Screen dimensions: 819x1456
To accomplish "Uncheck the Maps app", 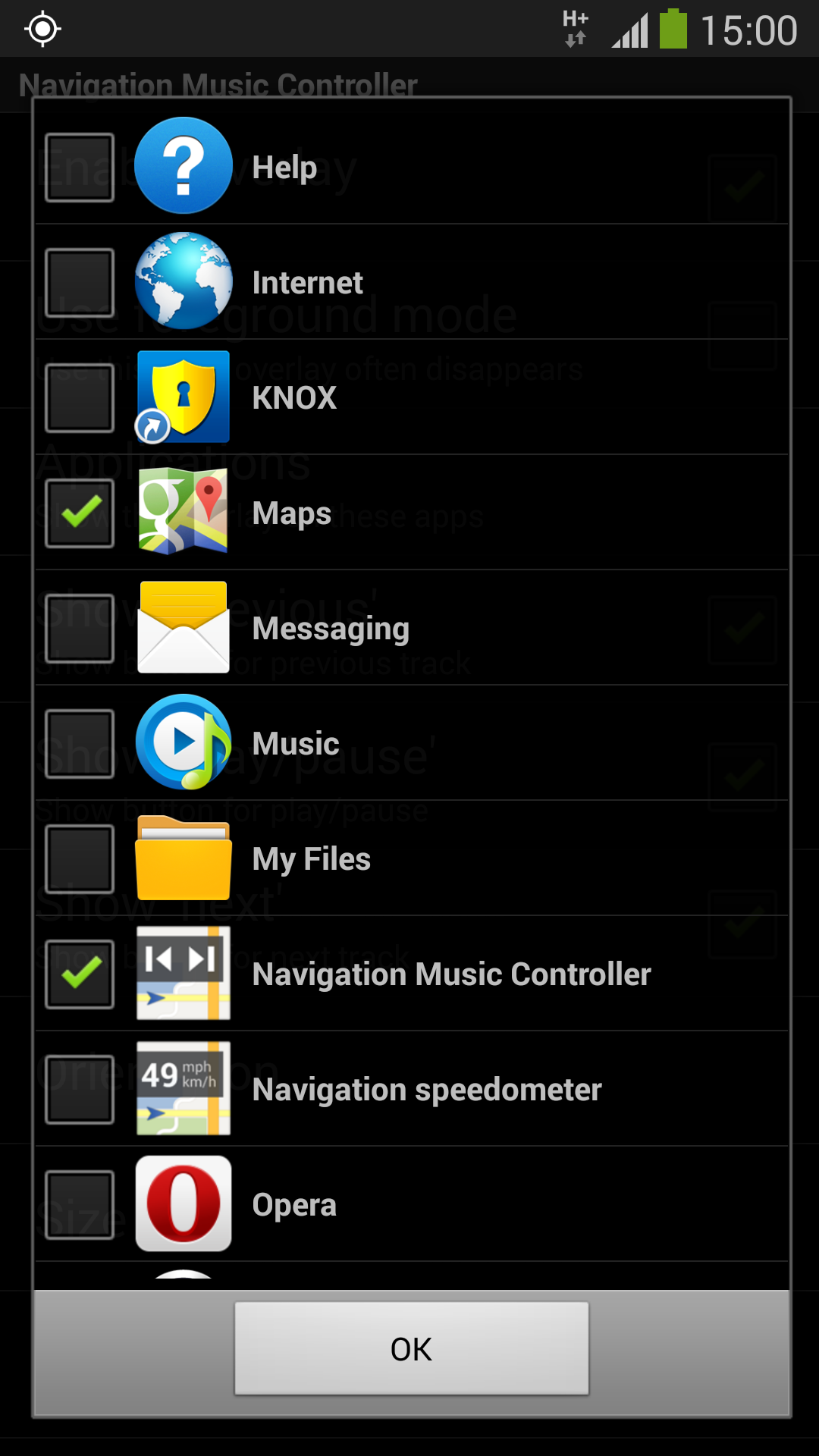I will (x=80, y=513).
